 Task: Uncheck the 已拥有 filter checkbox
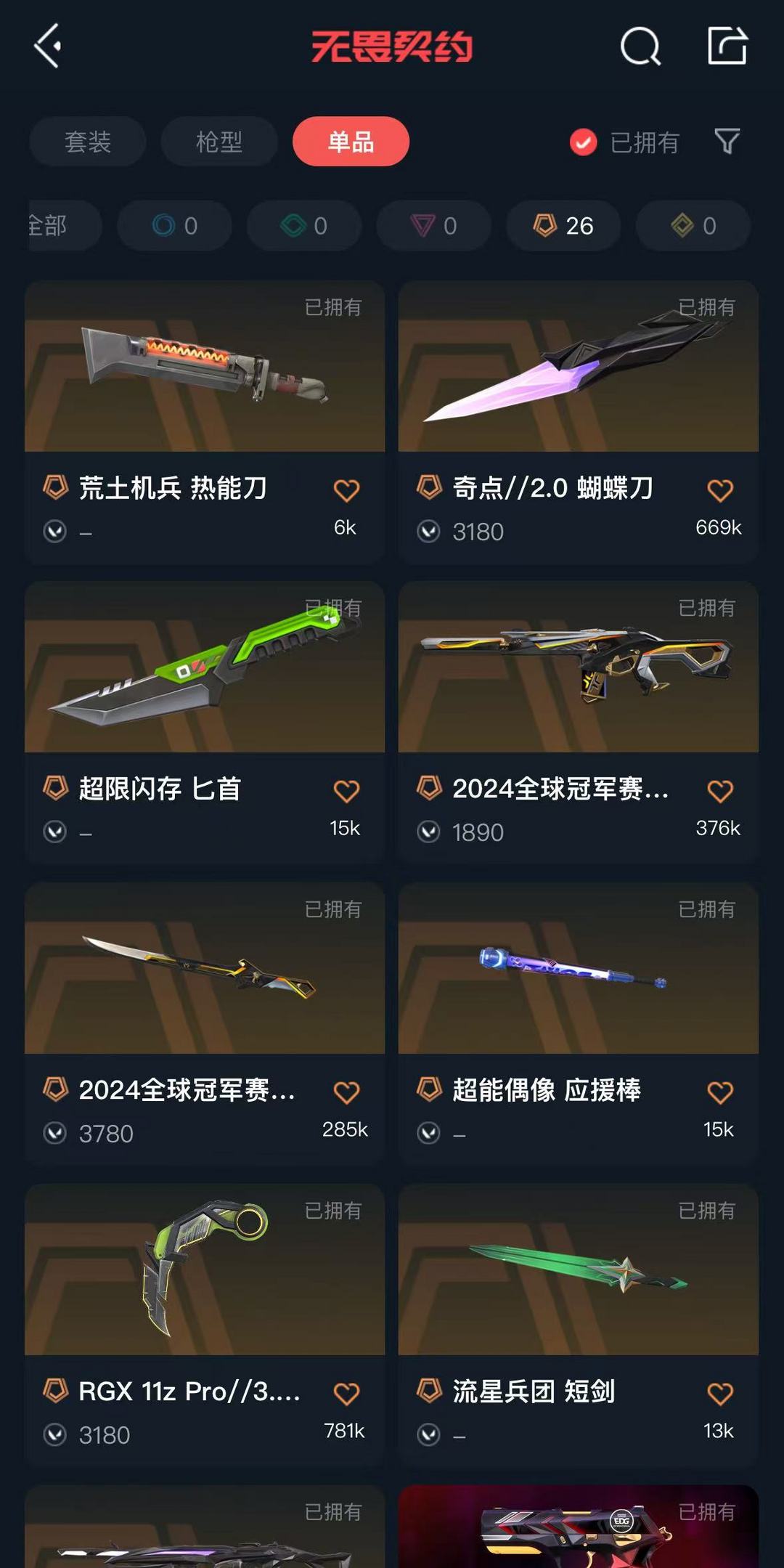click(583, 142)
